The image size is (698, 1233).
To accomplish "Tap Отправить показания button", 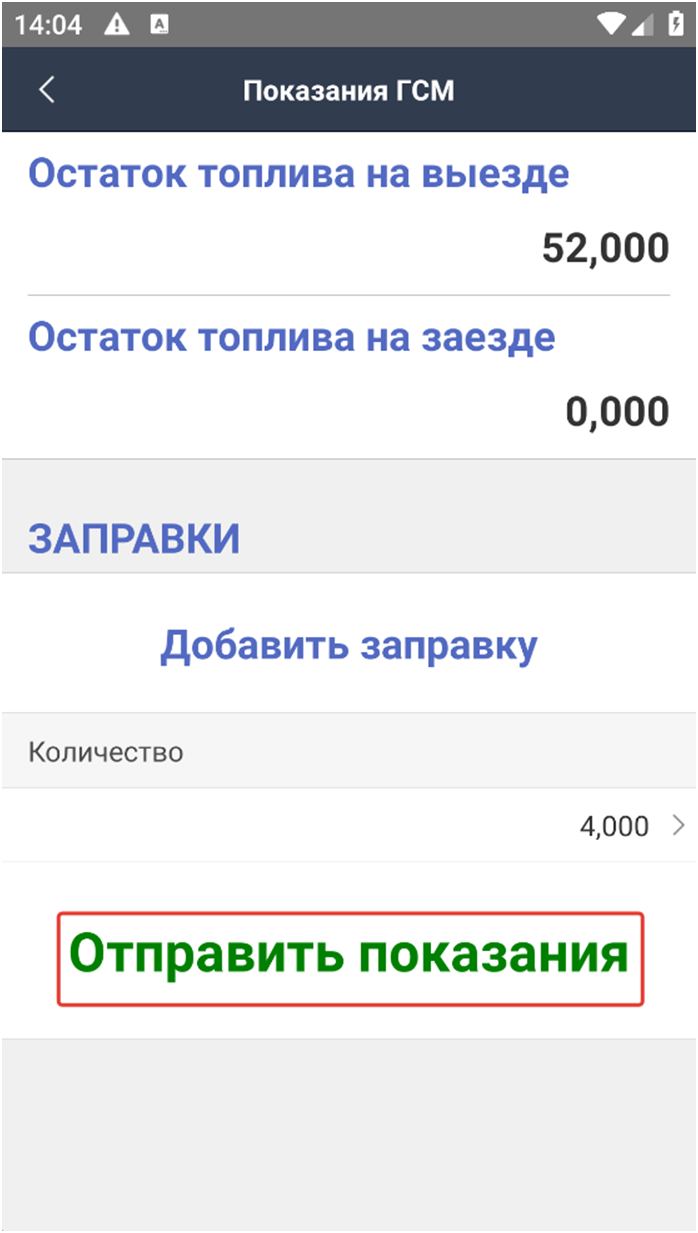I will tap(350, 958).
